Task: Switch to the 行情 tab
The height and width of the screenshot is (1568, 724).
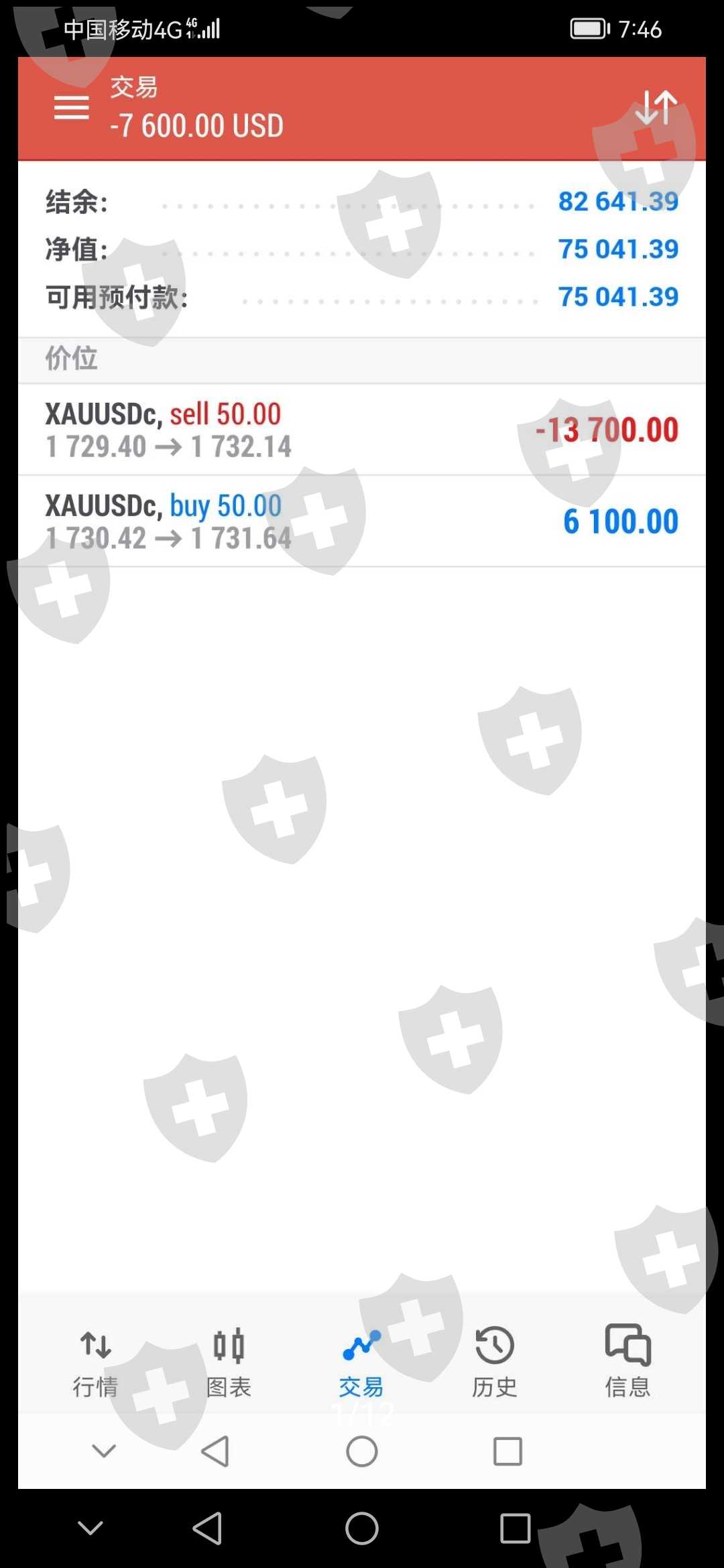Action: click(95, 1362)
